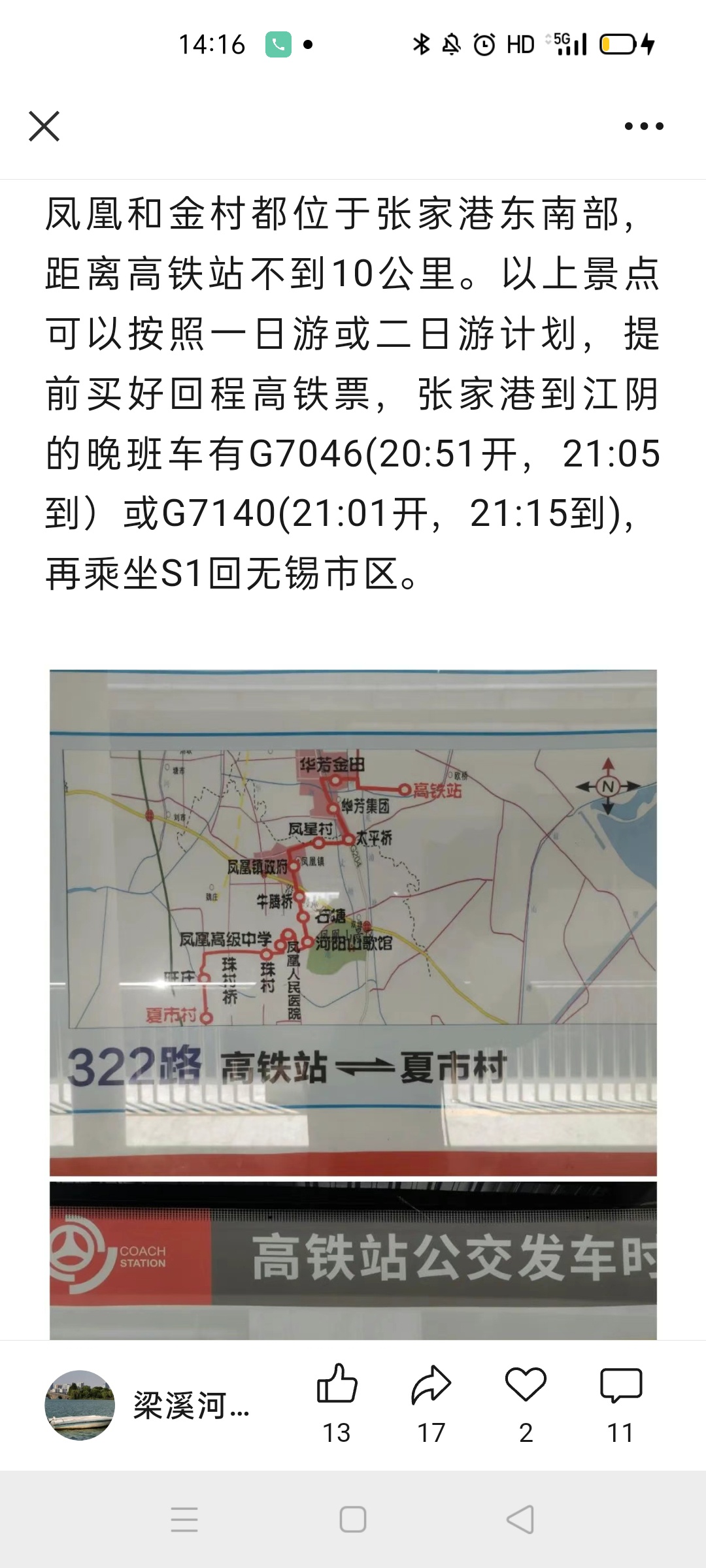The image size is (706, 1568).
Task: Go to home screen via system button
Action: [353, 1520]
